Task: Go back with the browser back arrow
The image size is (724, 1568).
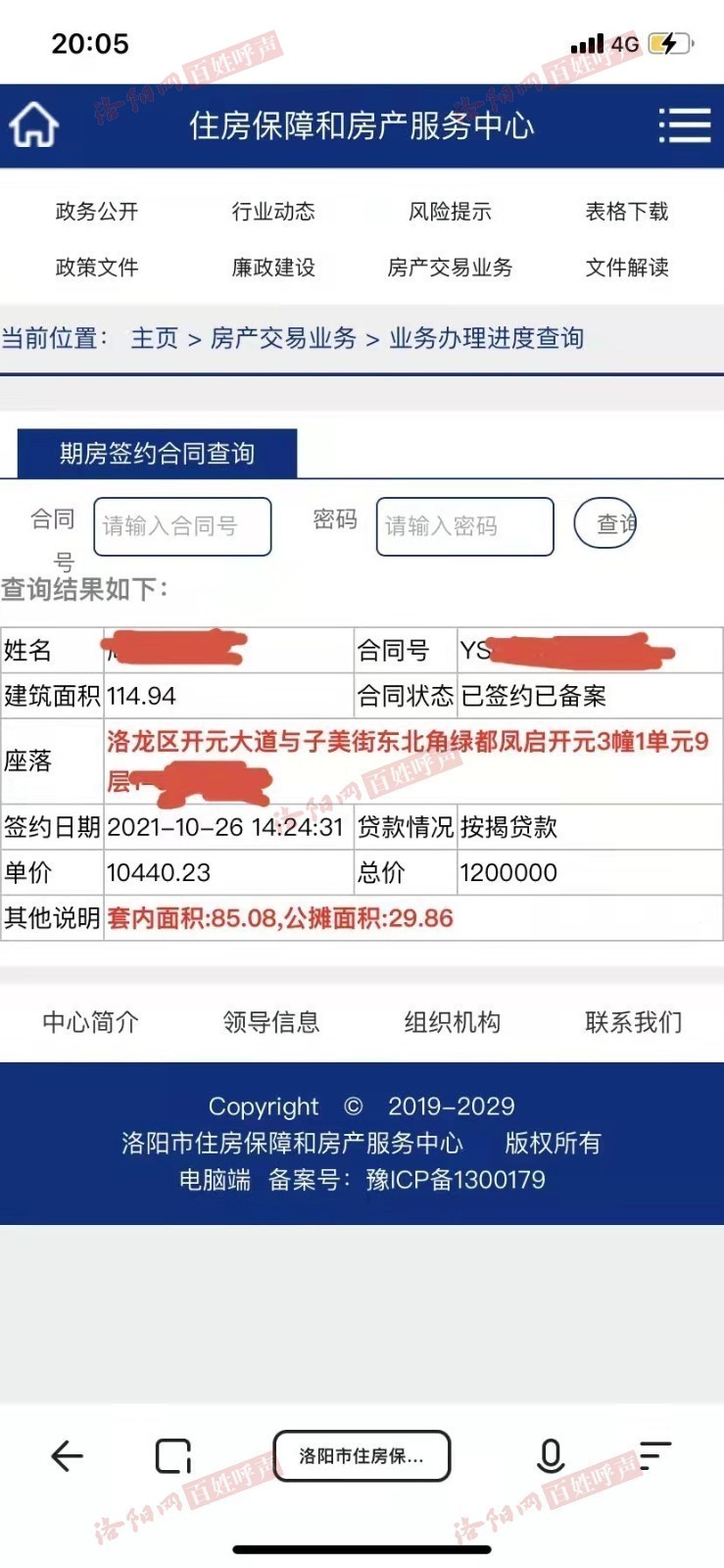Action: click(x=67, y=1456)
